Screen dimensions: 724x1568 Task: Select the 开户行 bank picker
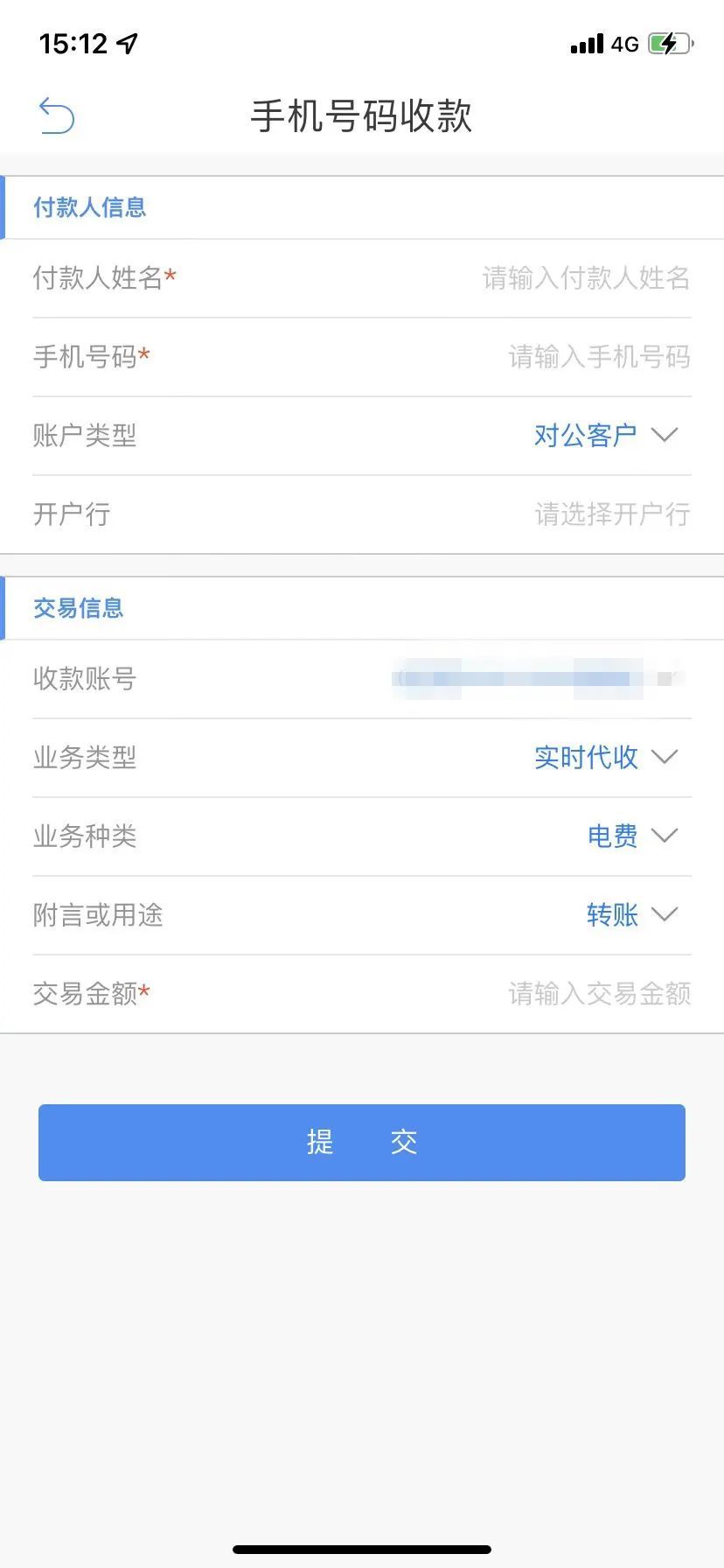[x=611, y=514]
